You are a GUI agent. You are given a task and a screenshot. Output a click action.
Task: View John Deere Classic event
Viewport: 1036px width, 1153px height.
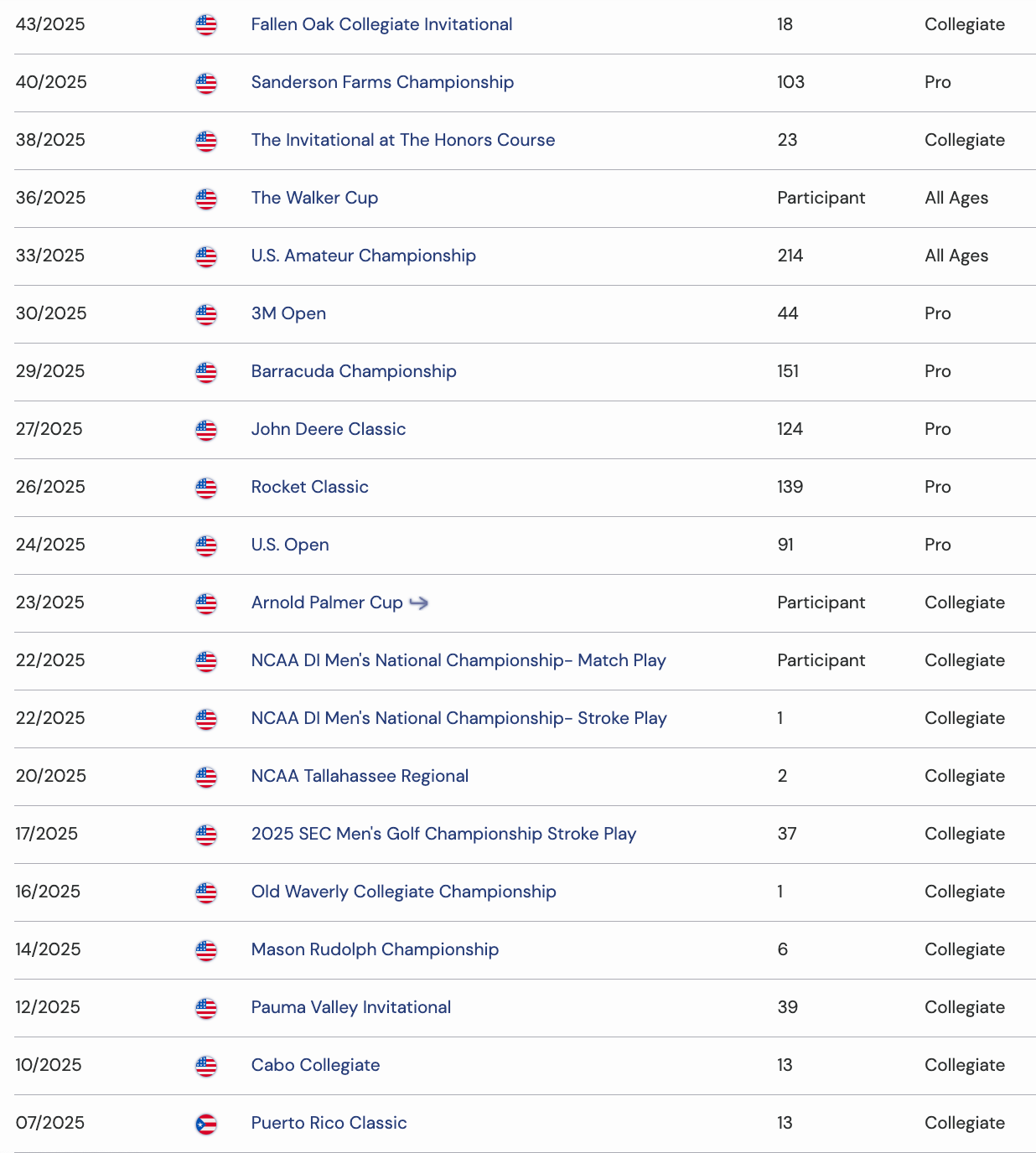tap(328, 429)
